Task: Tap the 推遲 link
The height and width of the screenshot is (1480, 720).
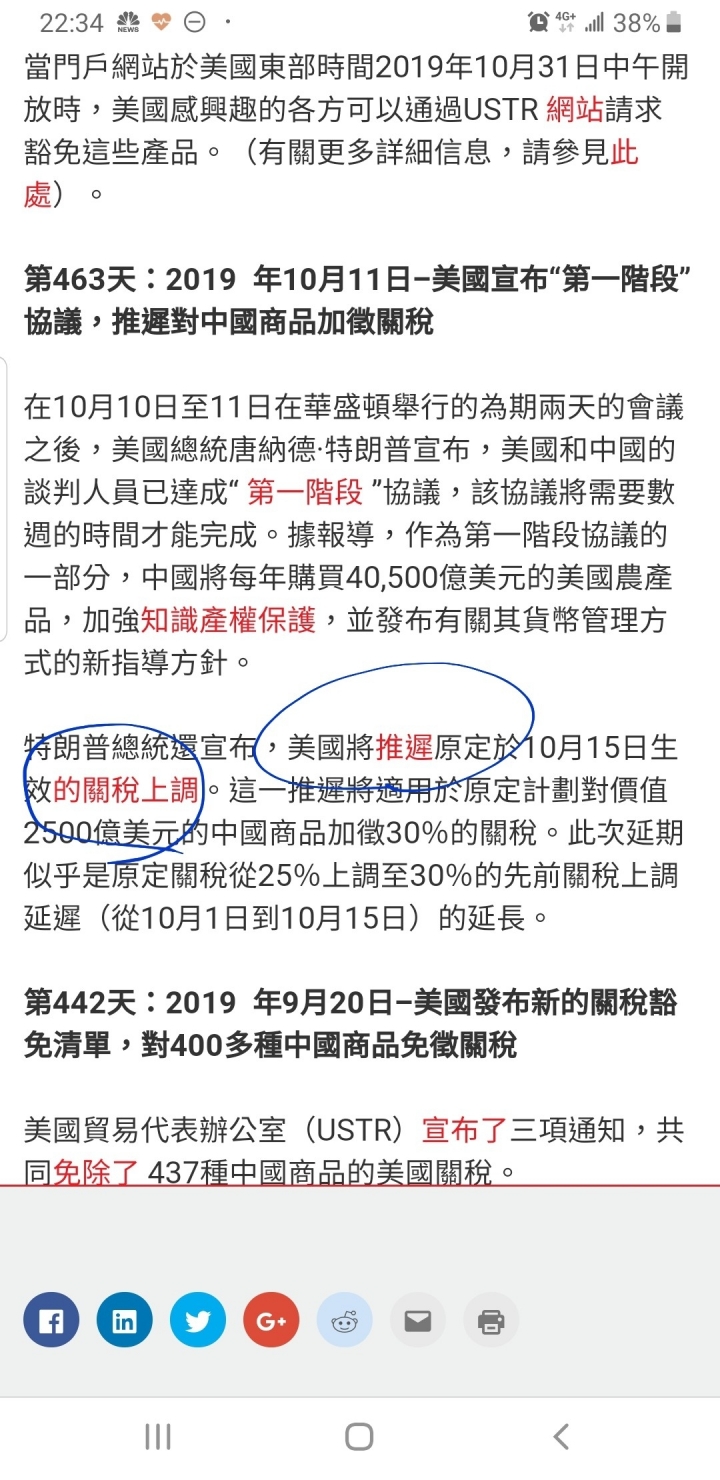Action: point(403,747)
